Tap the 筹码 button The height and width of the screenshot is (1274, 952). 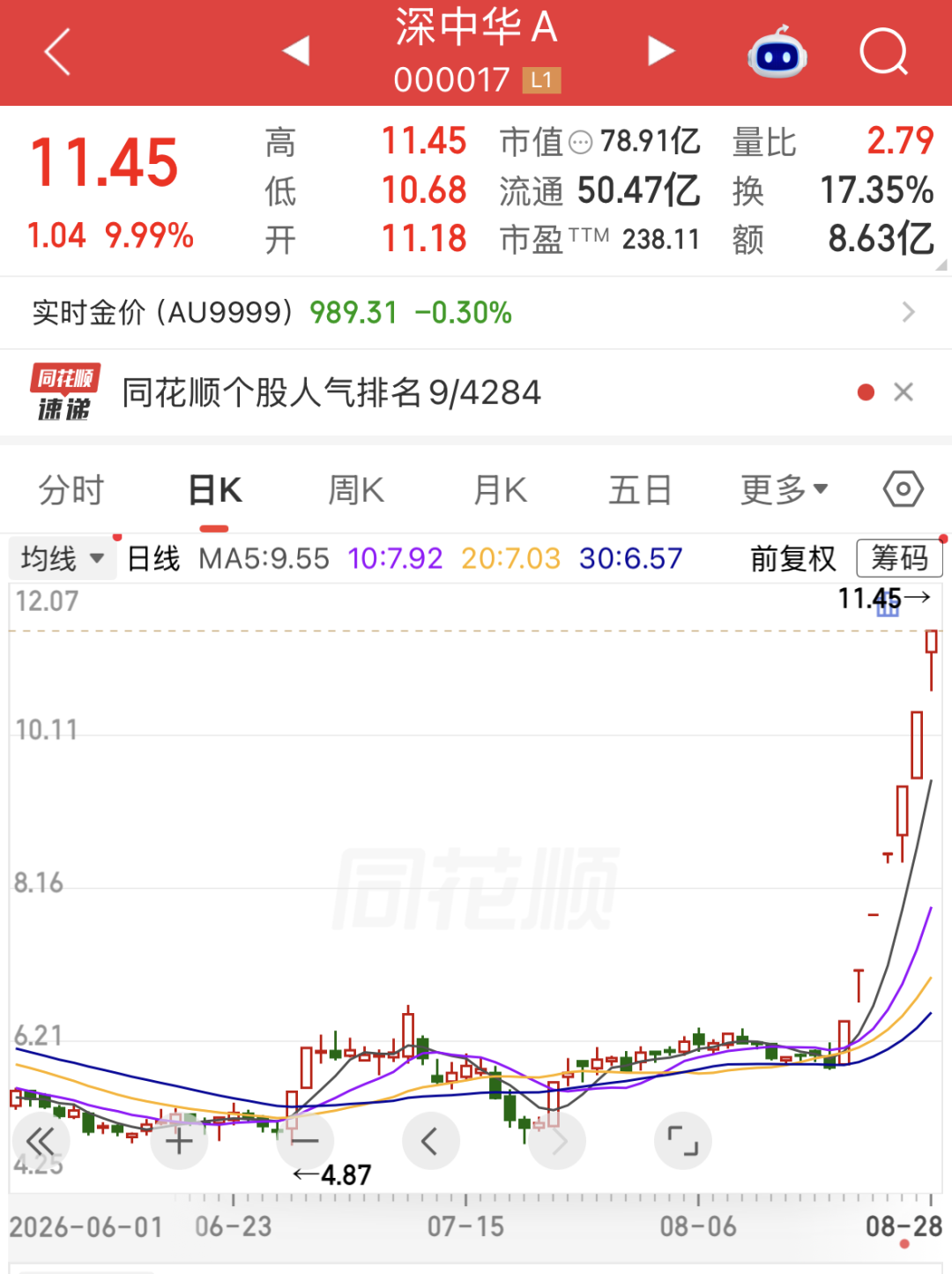tap(900, 558)
